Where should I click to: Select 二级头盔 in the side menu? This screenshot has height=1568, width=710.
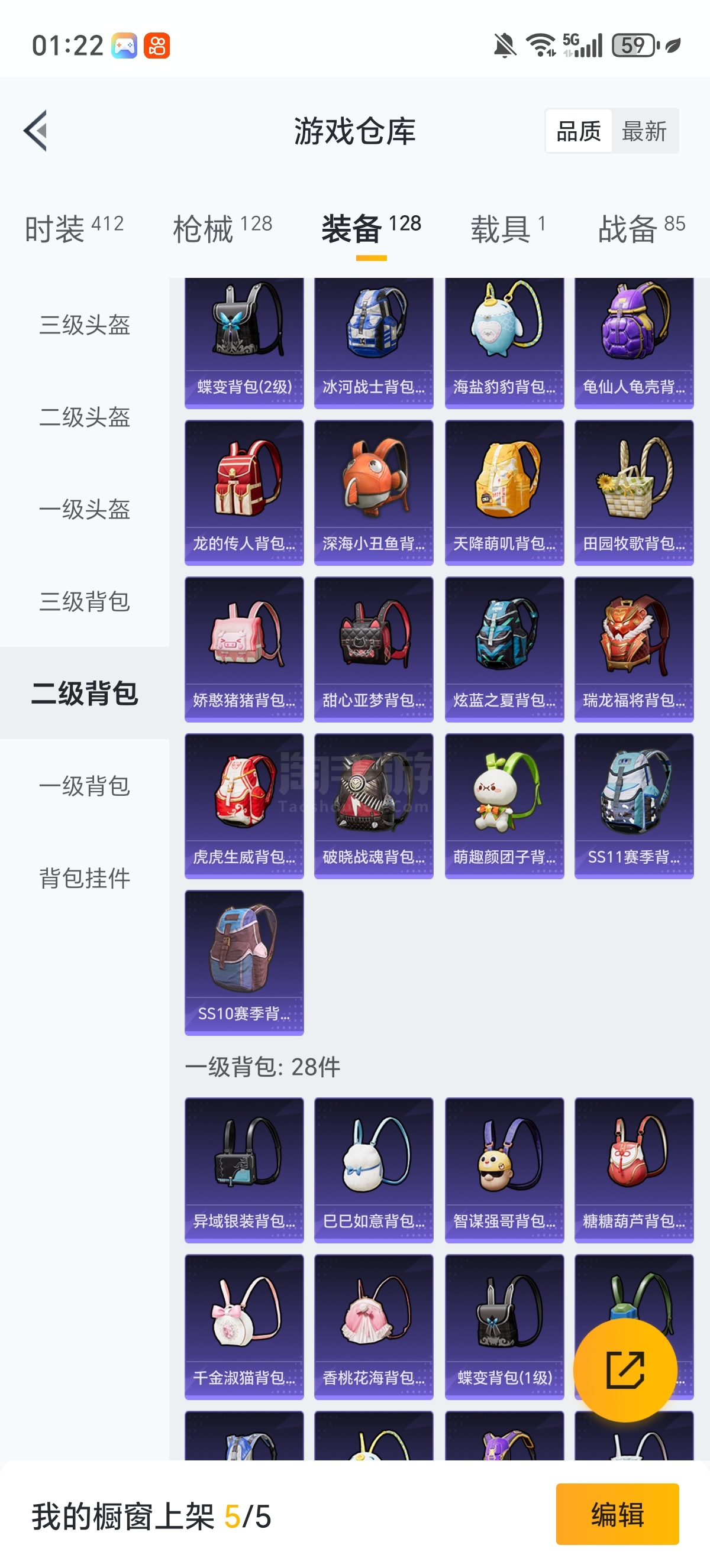(x=85, y=417)
